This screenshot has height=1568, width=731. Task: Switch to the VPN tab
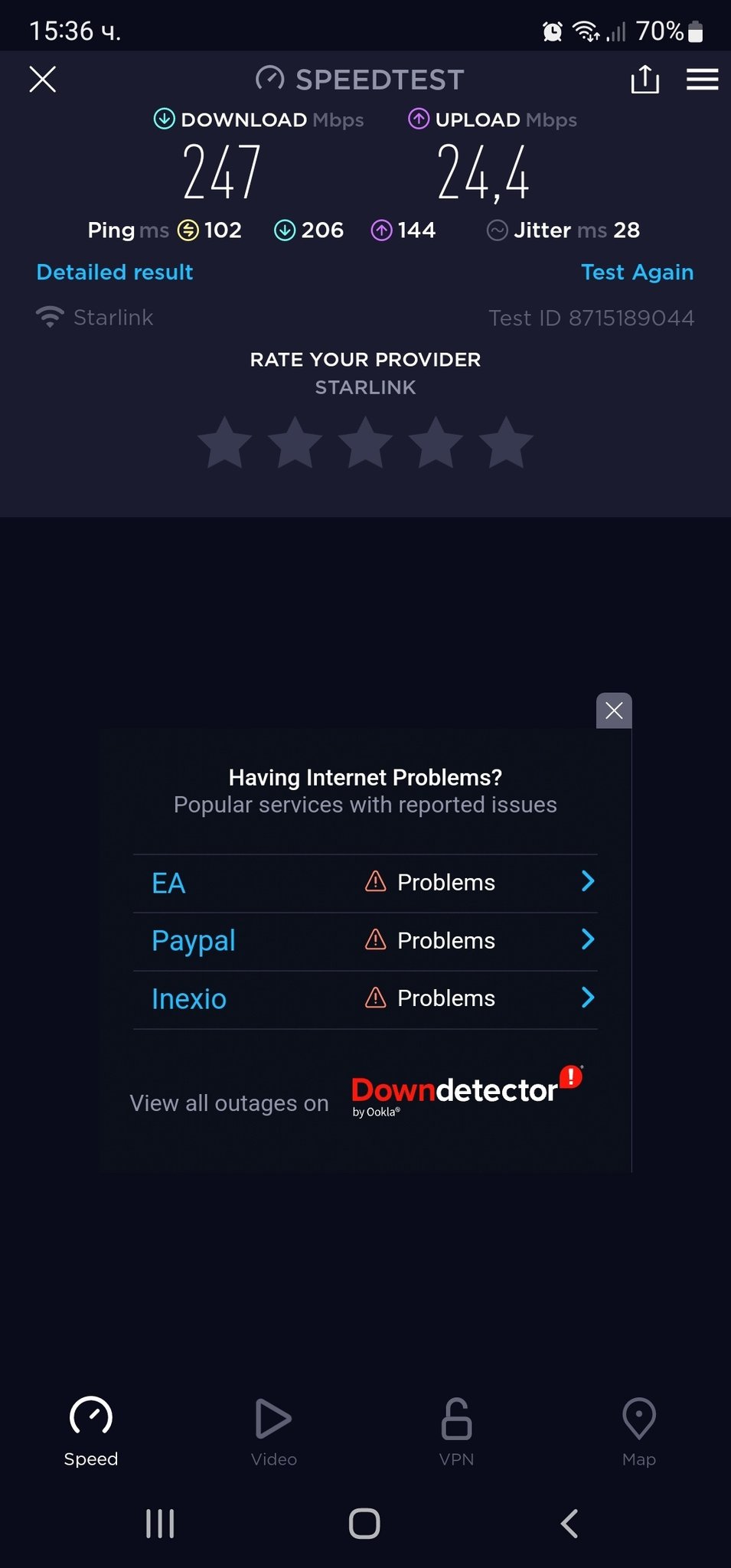(x=456, y=1431)
